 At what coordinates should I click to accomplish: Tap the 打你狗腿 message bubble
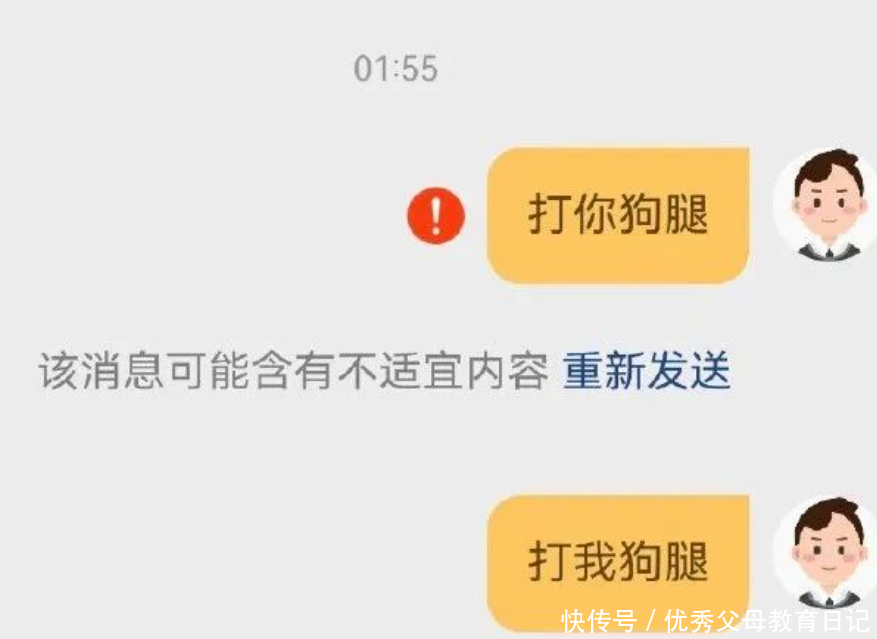(618, 215)
